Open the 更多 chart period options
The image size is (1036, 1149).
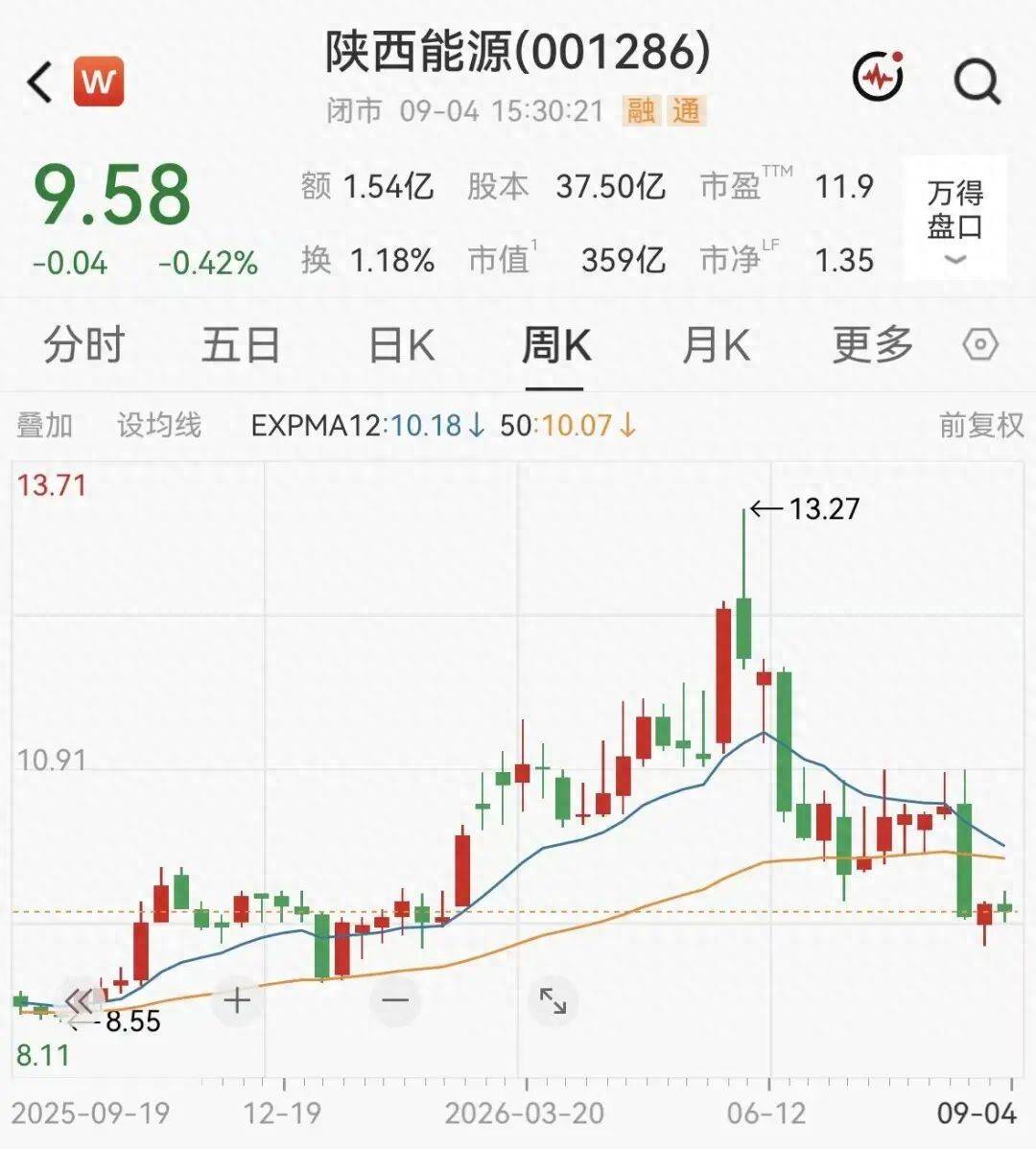pyautogui.click(x=873, y=343)
